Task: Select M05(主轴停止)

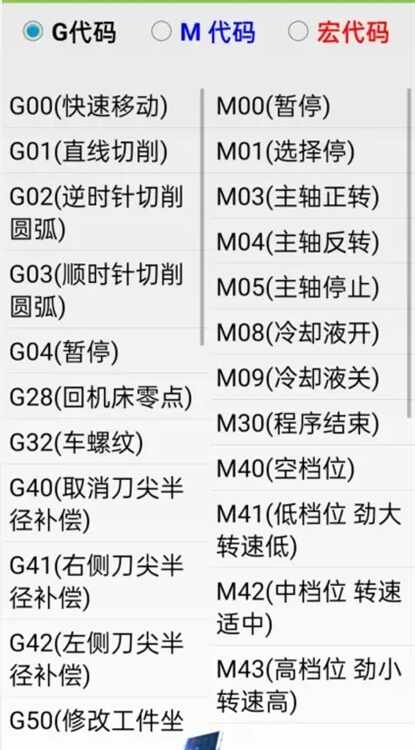Action: click(x=310, y=288)
